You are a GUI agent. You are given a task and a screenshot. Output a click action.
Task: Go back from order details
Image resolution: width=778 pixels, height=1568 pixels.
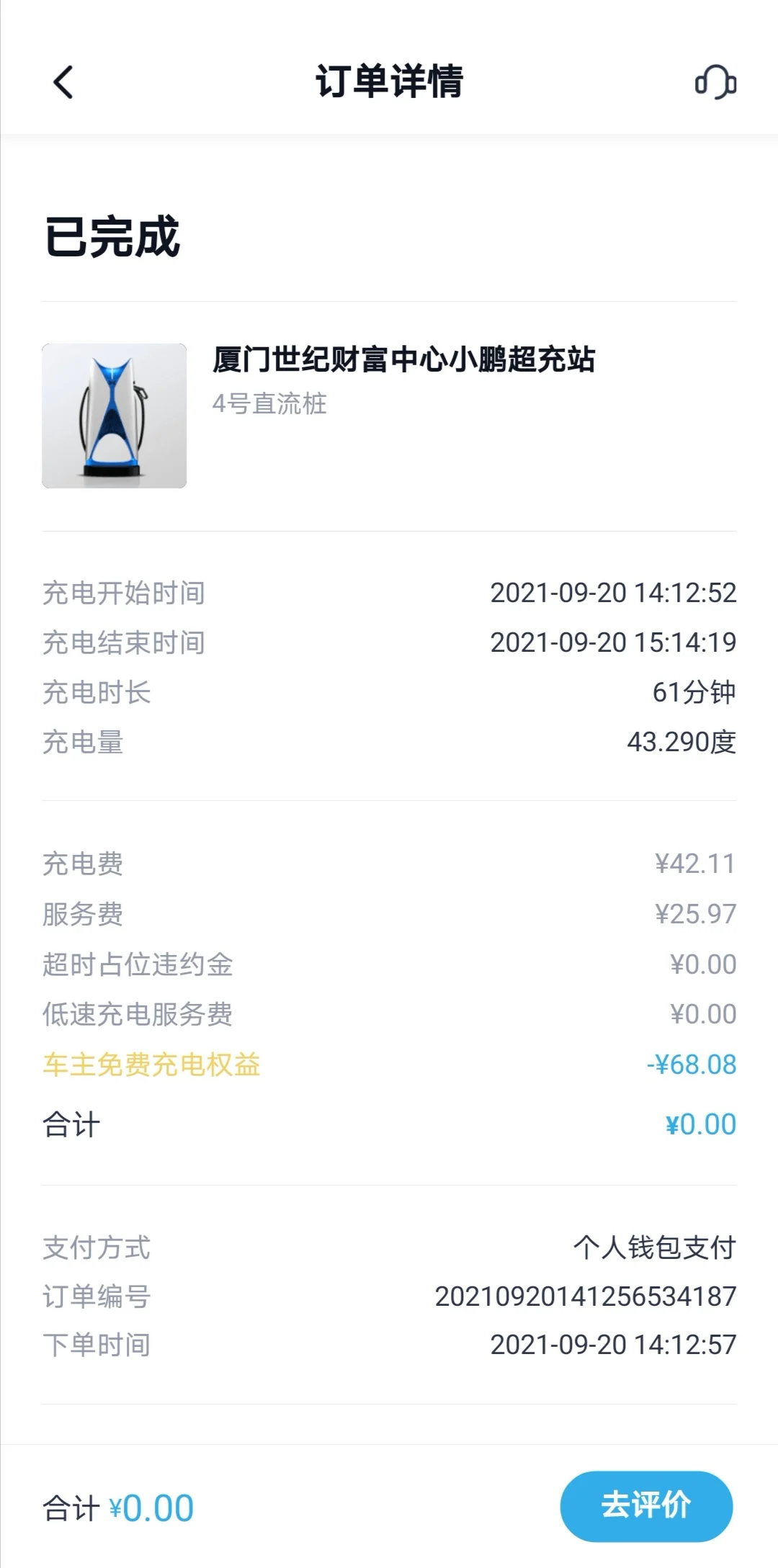point(63,82)
